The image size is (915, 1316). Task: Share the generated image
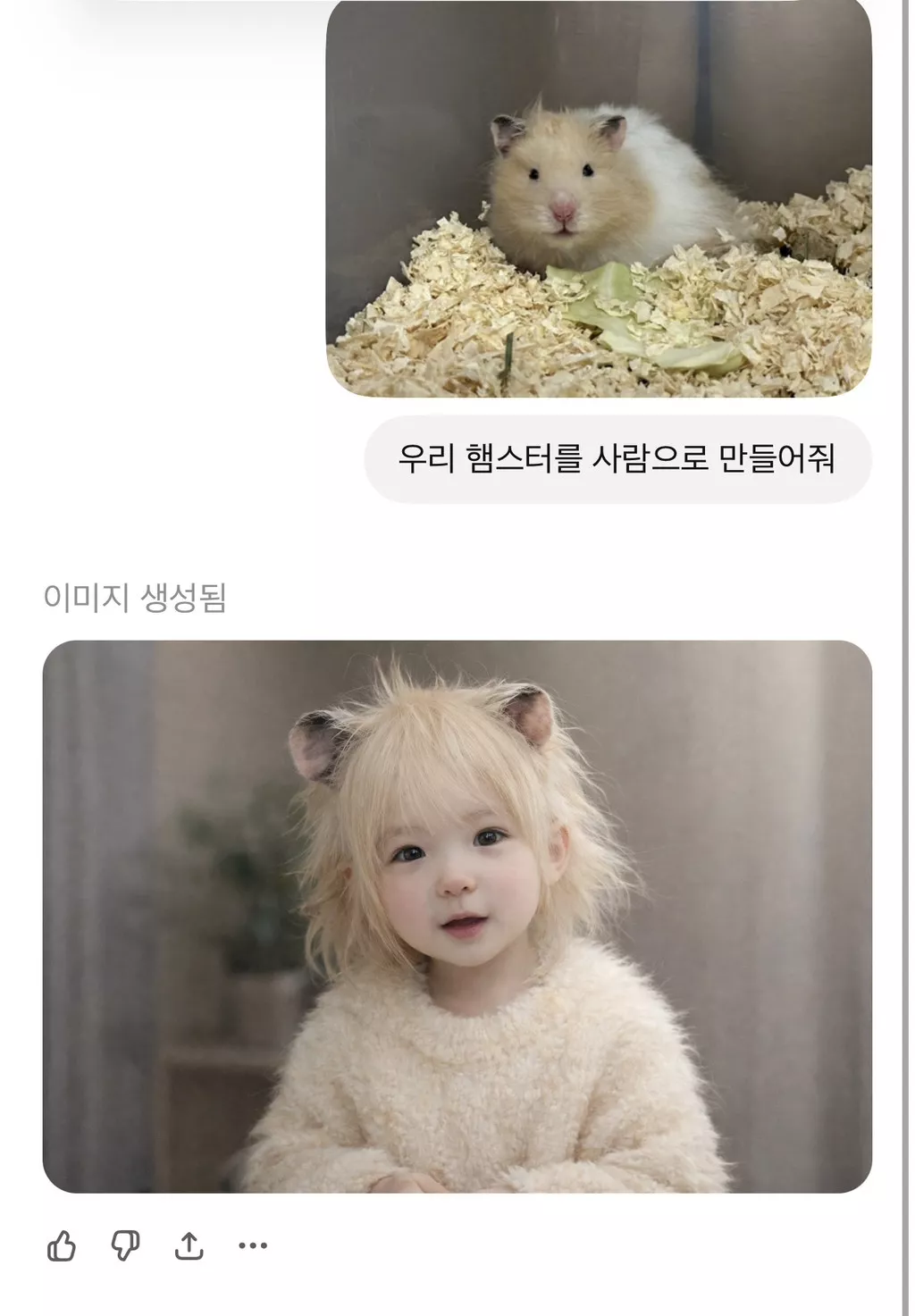(x=189, y=1245)
